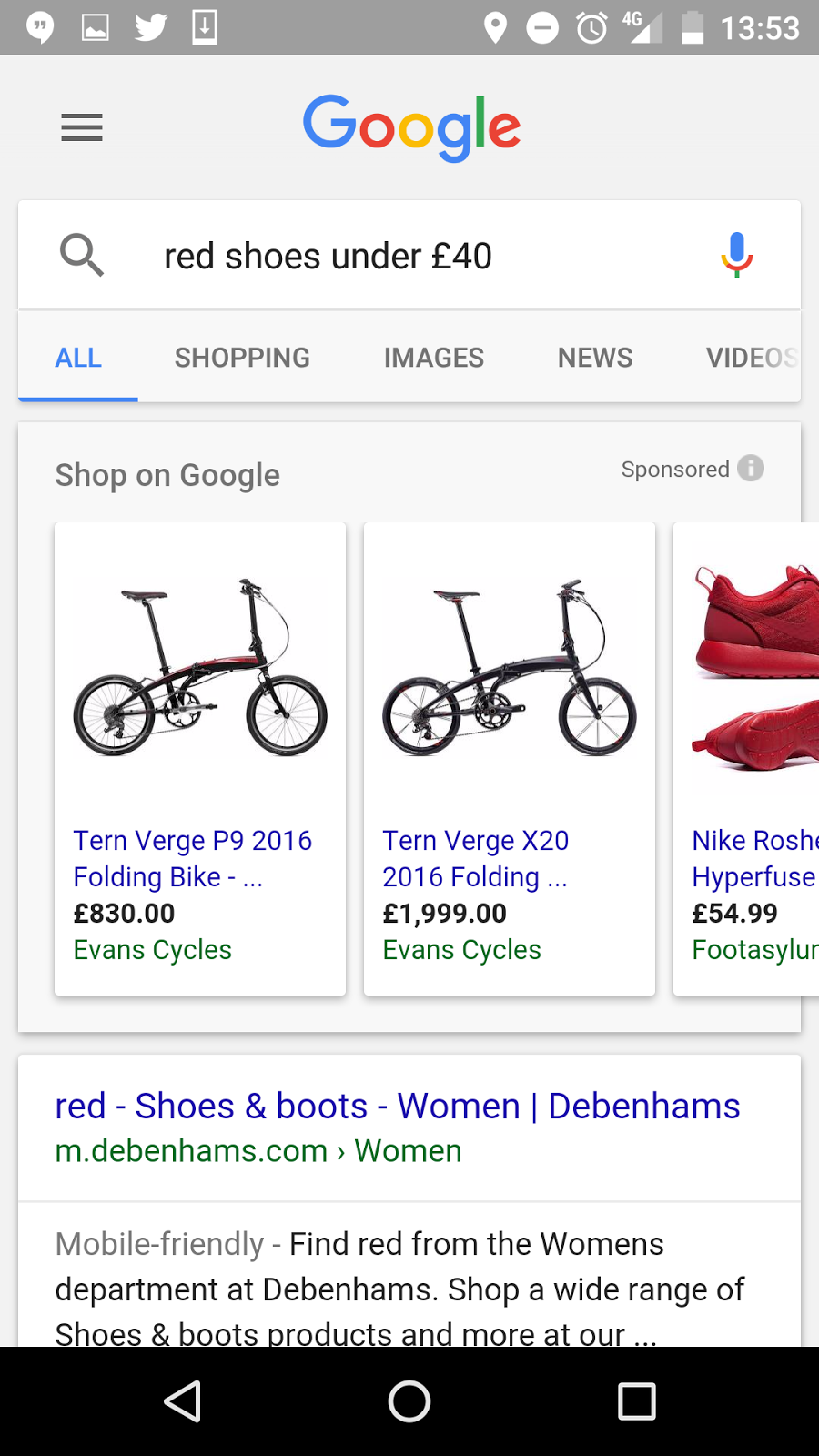Open Debenhams red shoes & boots result
This screenshot has height=1456, width=819.
397,1107
